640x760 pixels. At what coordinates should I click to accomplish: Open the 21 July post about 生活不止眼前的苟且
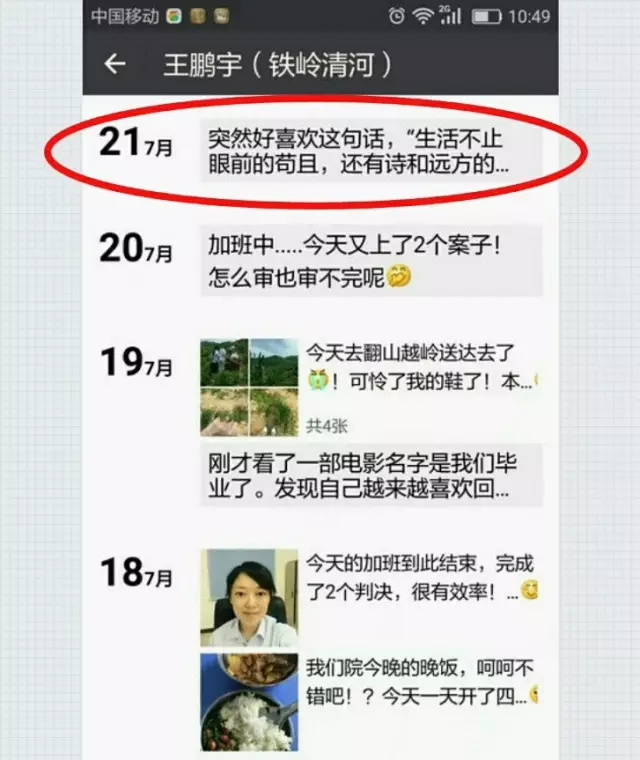point(370,150)
